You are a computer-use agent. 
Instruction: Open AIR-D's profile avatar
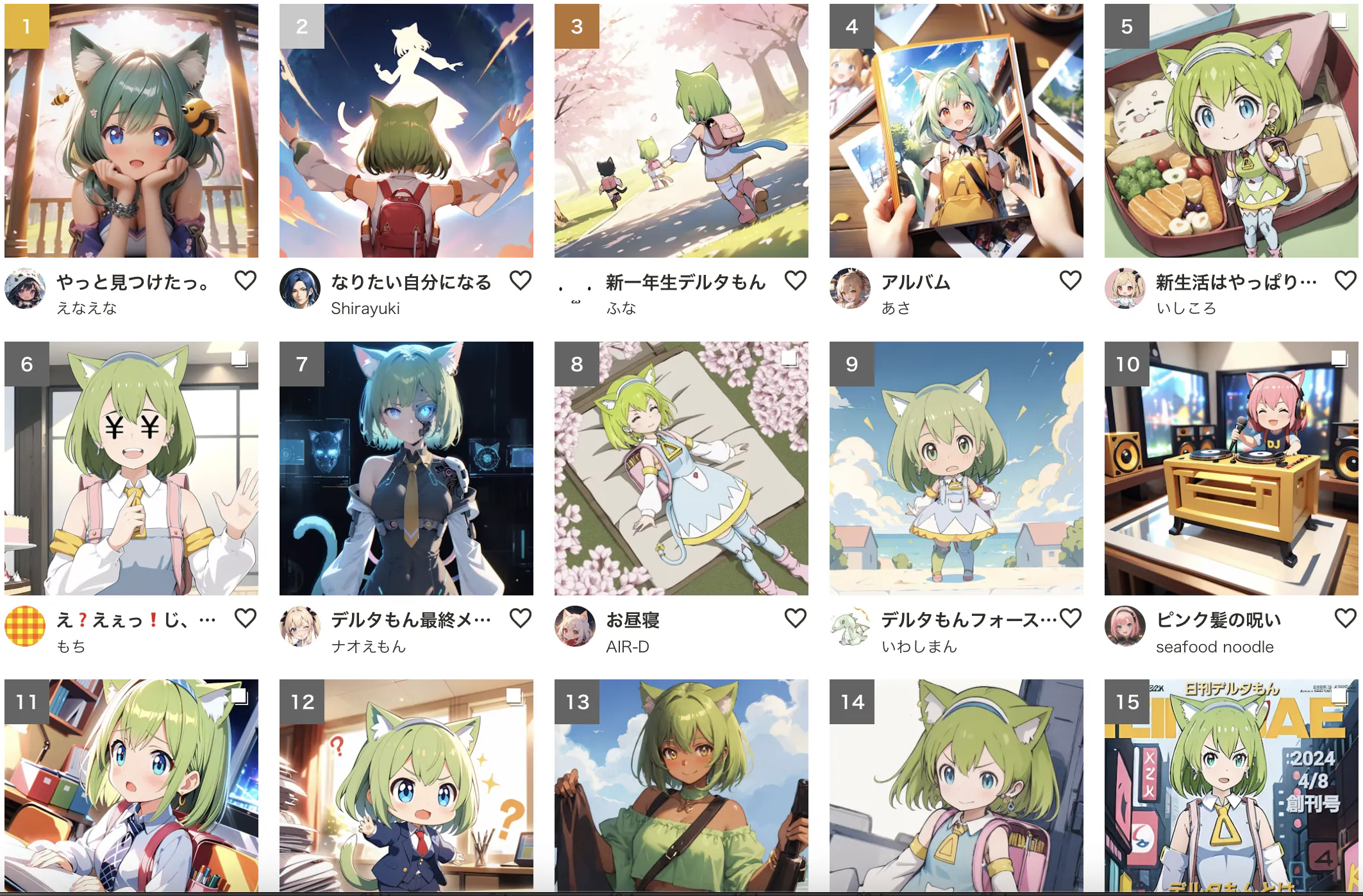574,626
